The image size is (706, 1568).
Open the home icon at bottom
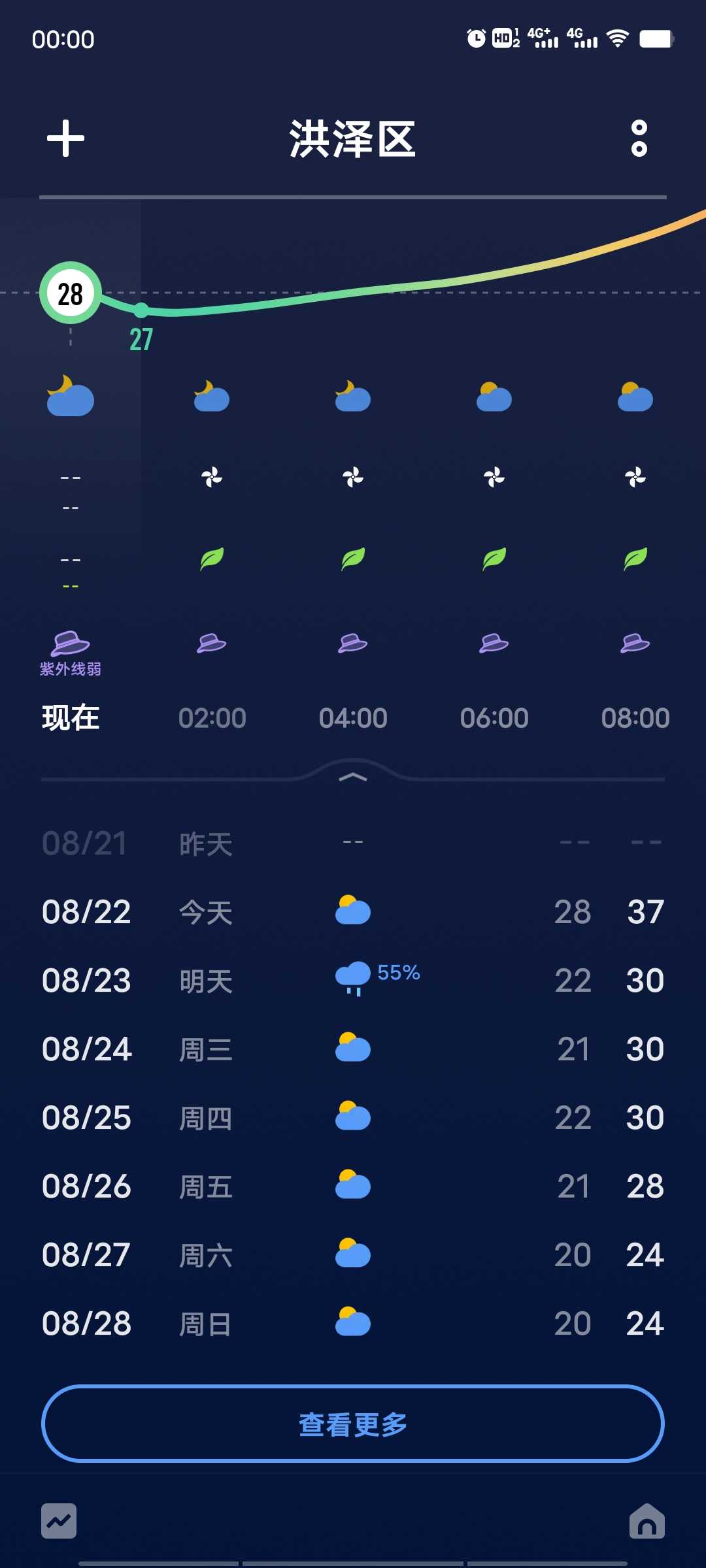(647, 1521)
